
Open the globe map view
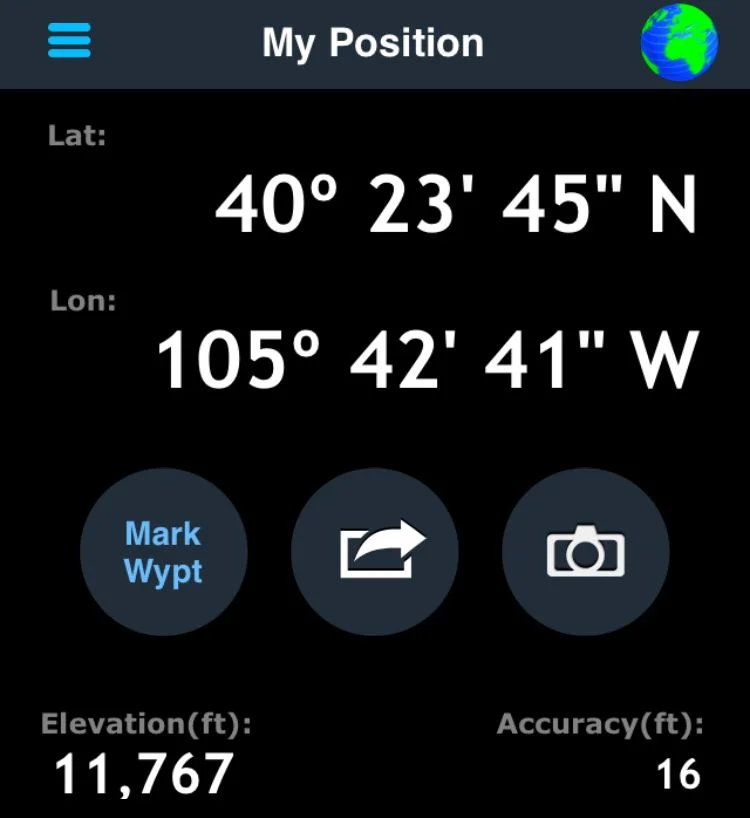coord(679,43)
